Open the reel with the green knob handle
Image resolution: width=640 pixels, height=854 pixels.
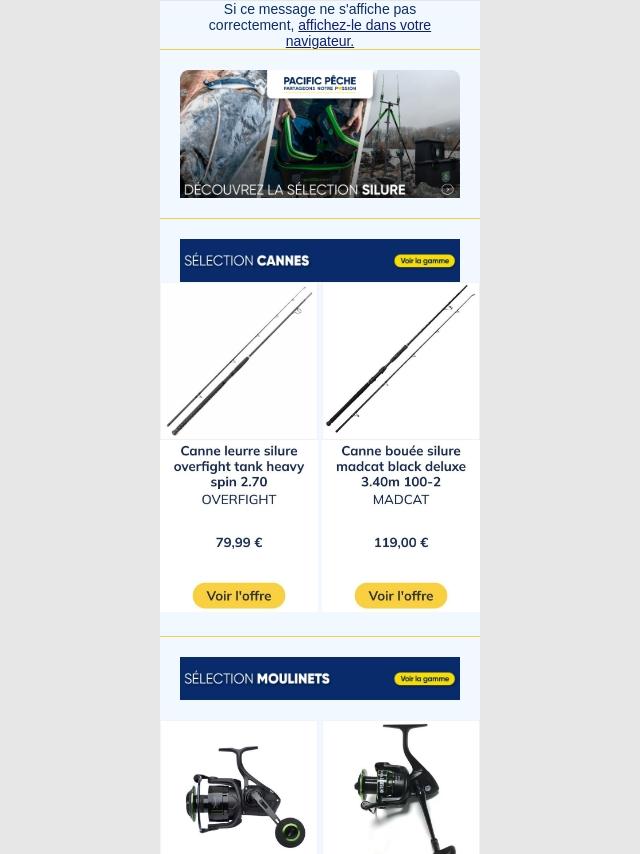pos(239,788)
